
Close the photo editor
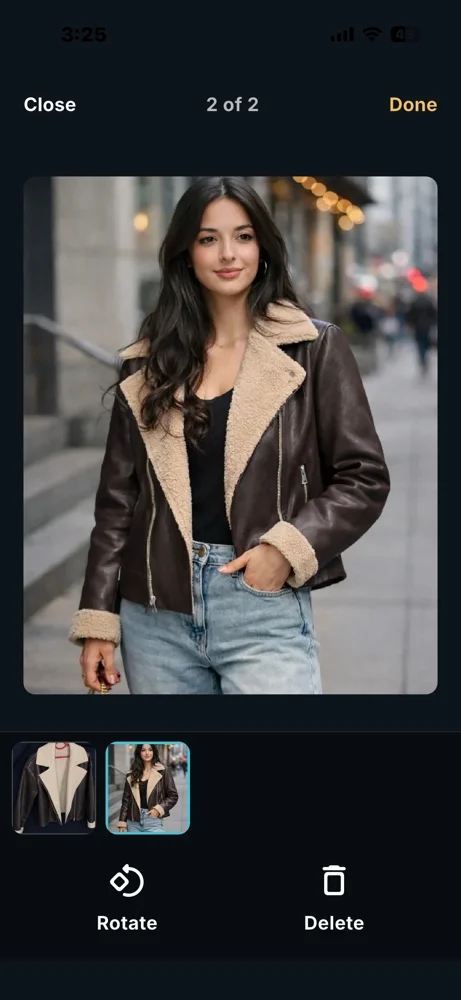click(x=50, y=105)
